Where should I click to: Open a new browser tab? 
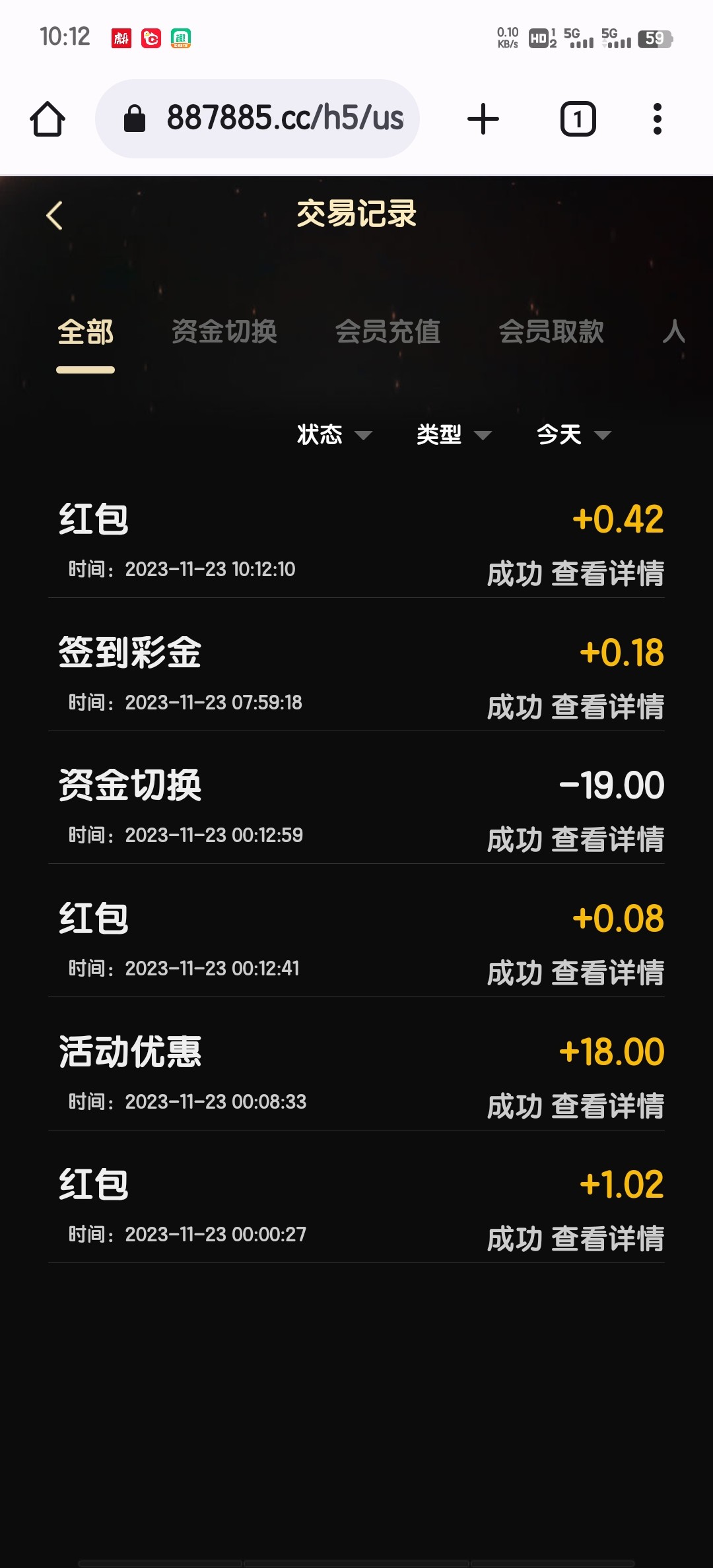(483, 119)
